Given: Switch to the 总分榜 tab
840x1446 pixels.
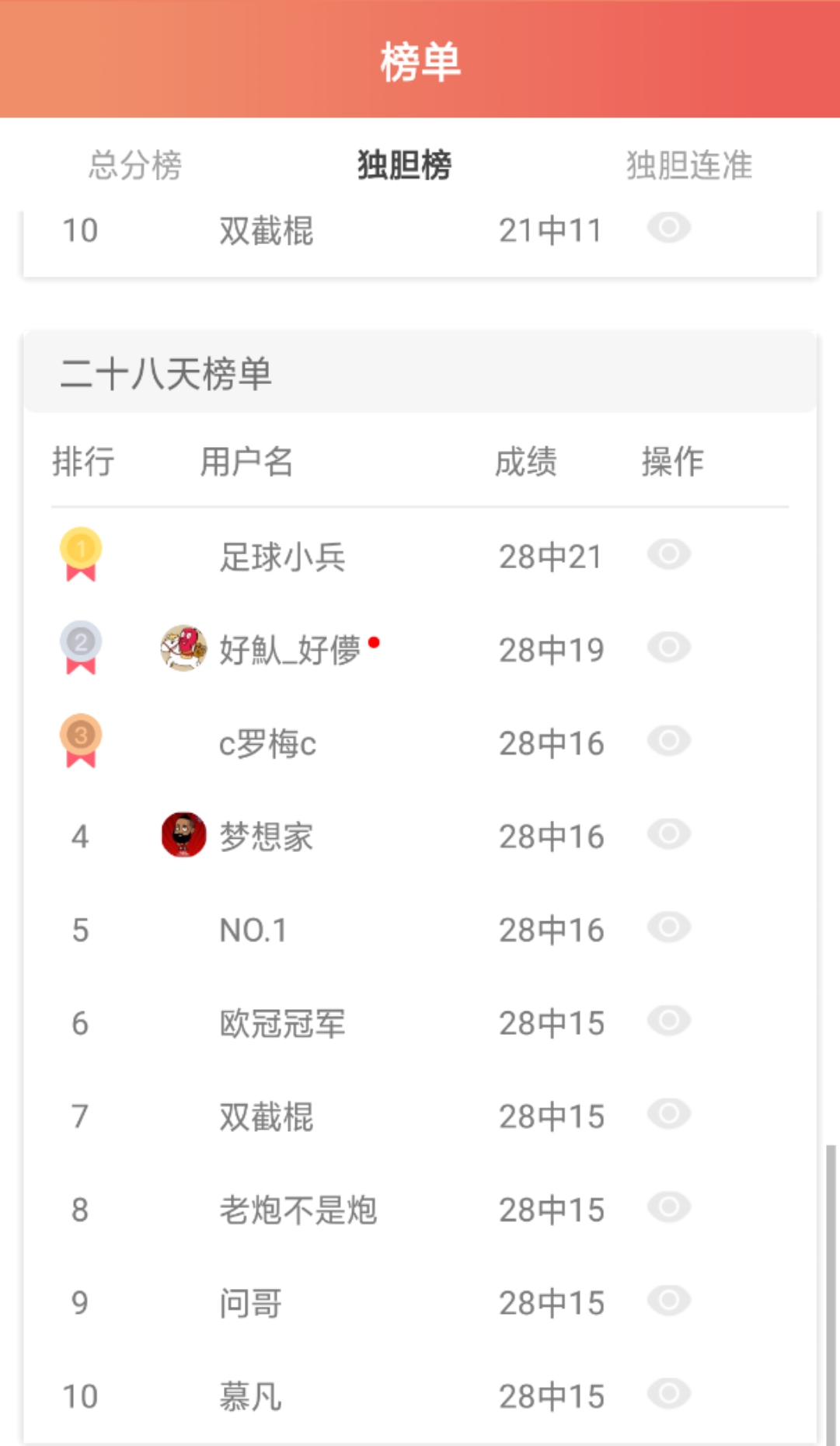Looking at the screenshot, I should pos(135,165).
